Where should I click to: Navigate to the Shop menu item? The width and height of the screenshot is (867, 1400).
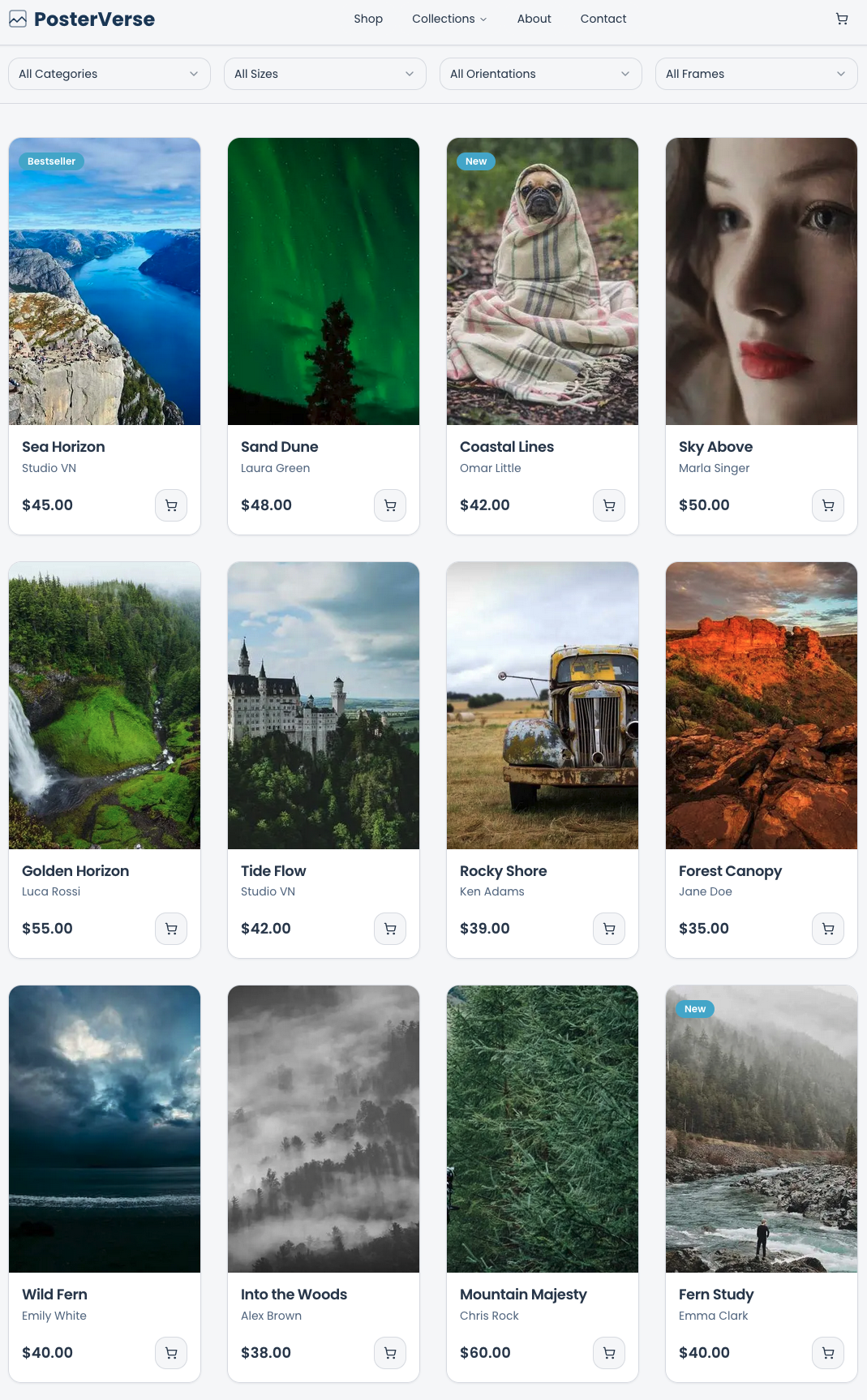[368, 19]
